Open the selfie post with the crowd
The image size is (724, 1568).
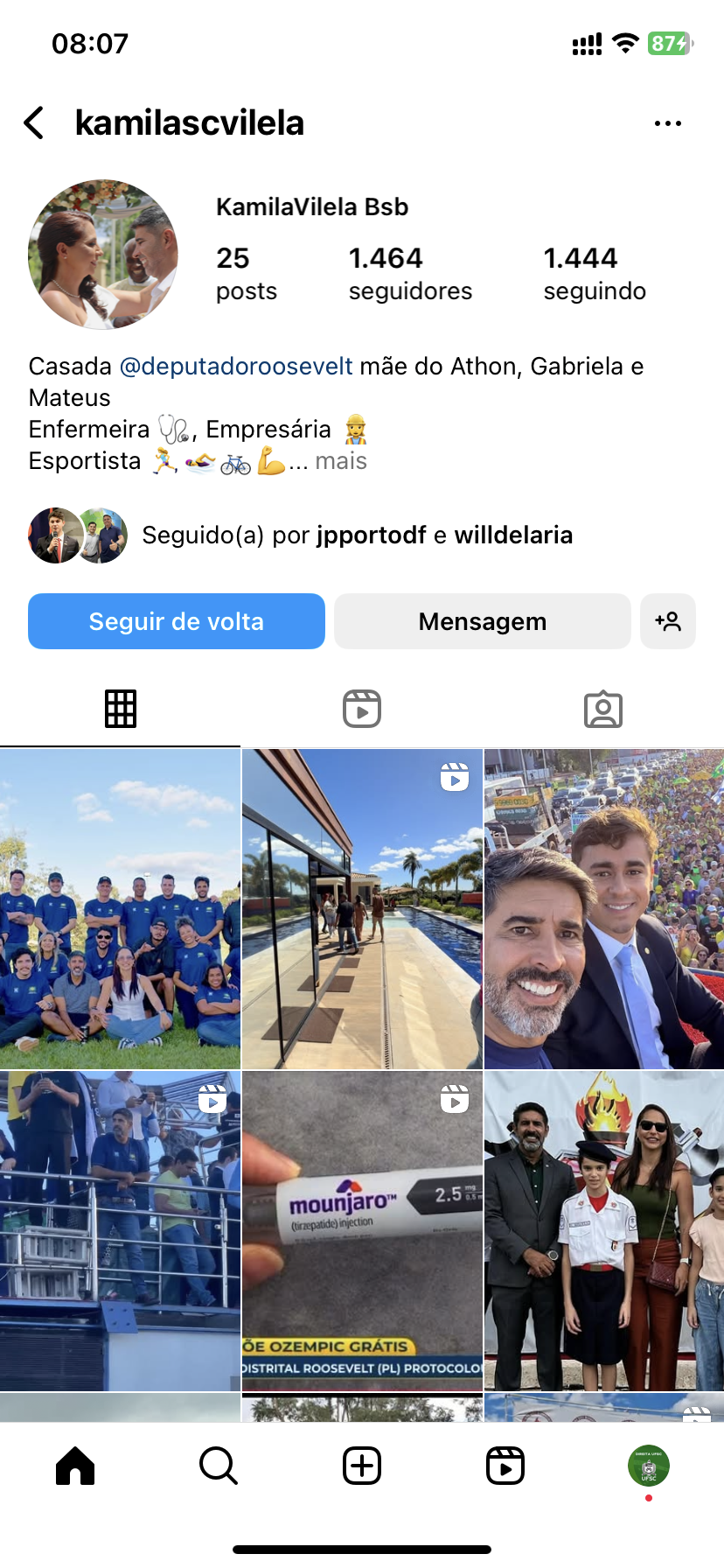pos(604,908)
